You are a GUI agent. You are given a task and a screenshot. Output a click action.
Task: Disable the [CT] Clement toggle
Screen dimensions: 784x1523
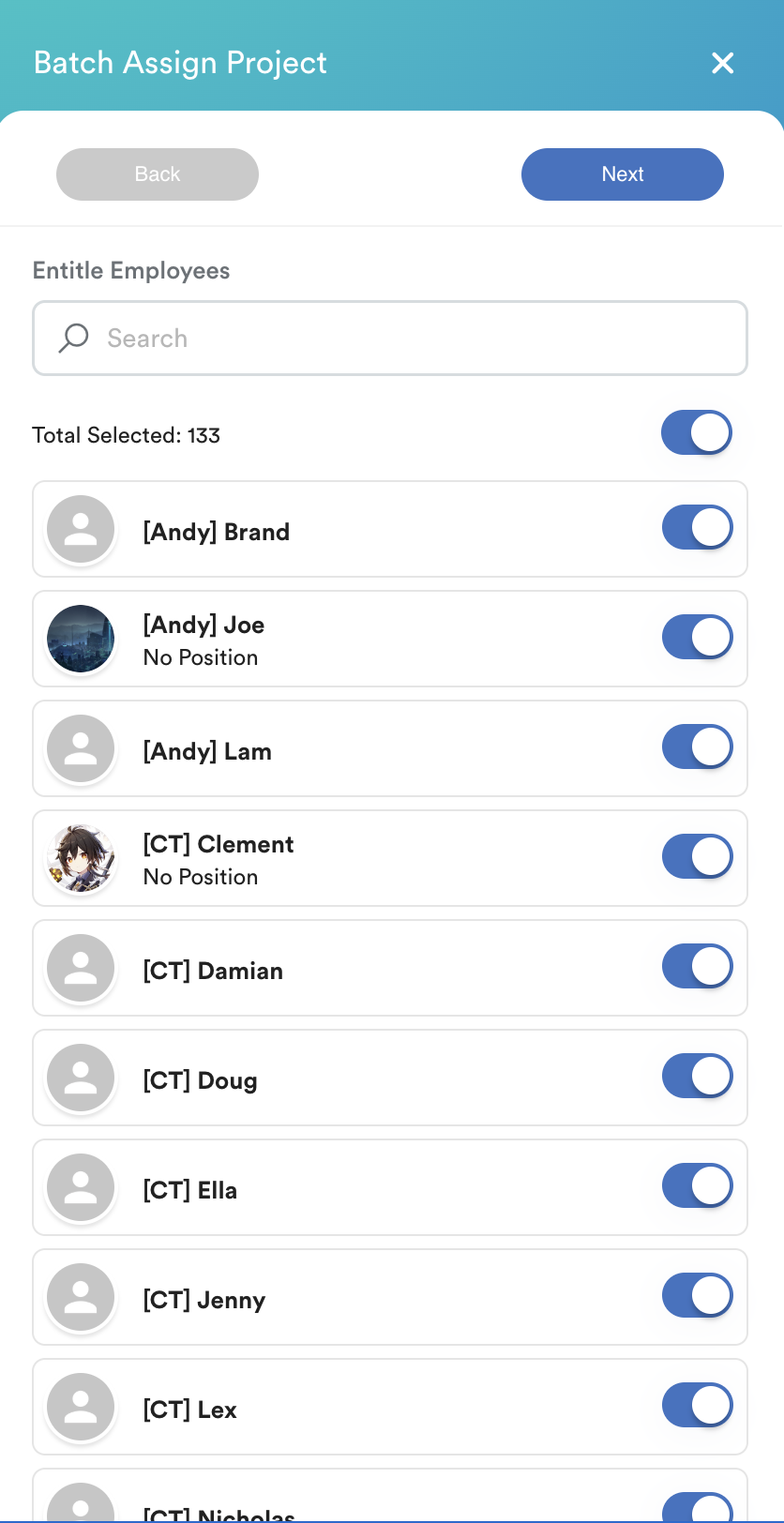[x=697, y=857]
